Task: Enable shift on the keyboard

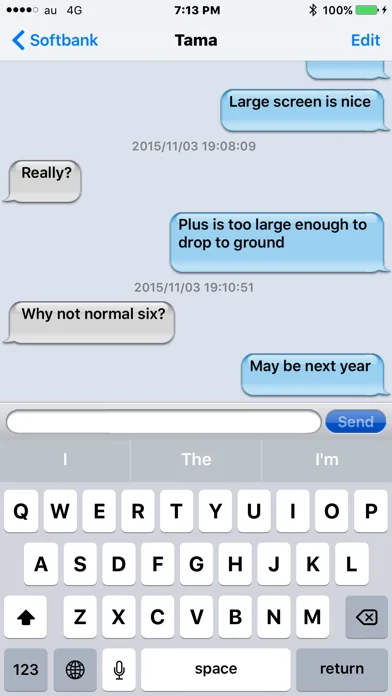Action: [26, 617]
